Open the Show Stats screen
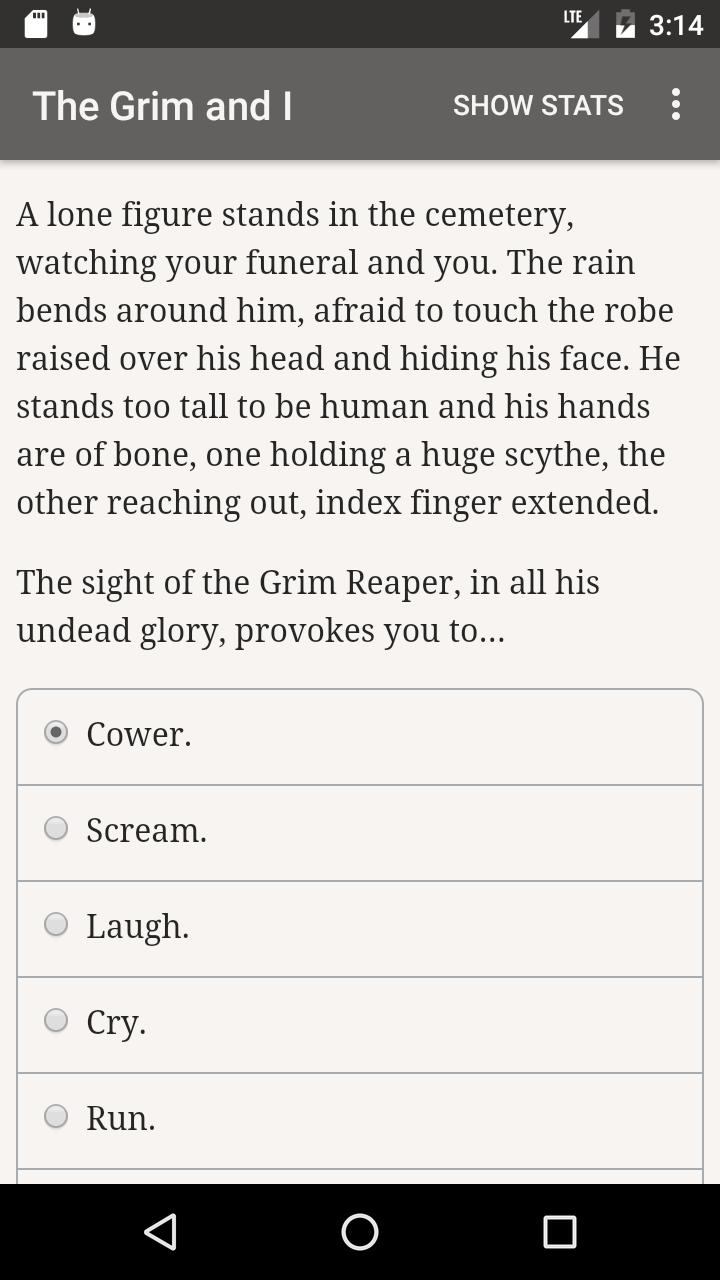This screenshot has width=720, height=1280. click(x=538, y=105)
